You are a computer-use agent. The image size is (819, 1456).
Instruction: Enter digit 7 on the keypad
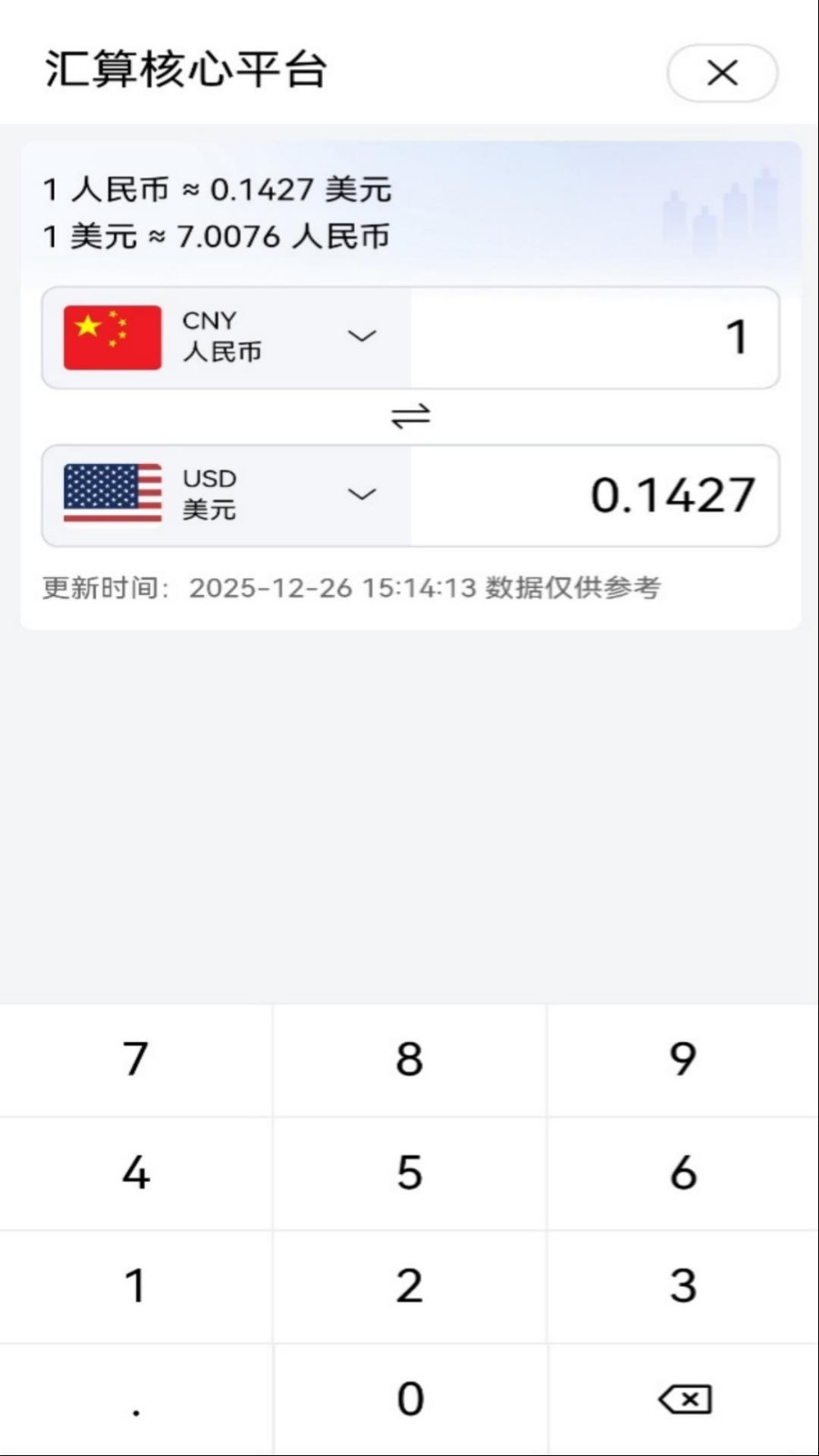pyautogui.click(x=136, y=1059)
